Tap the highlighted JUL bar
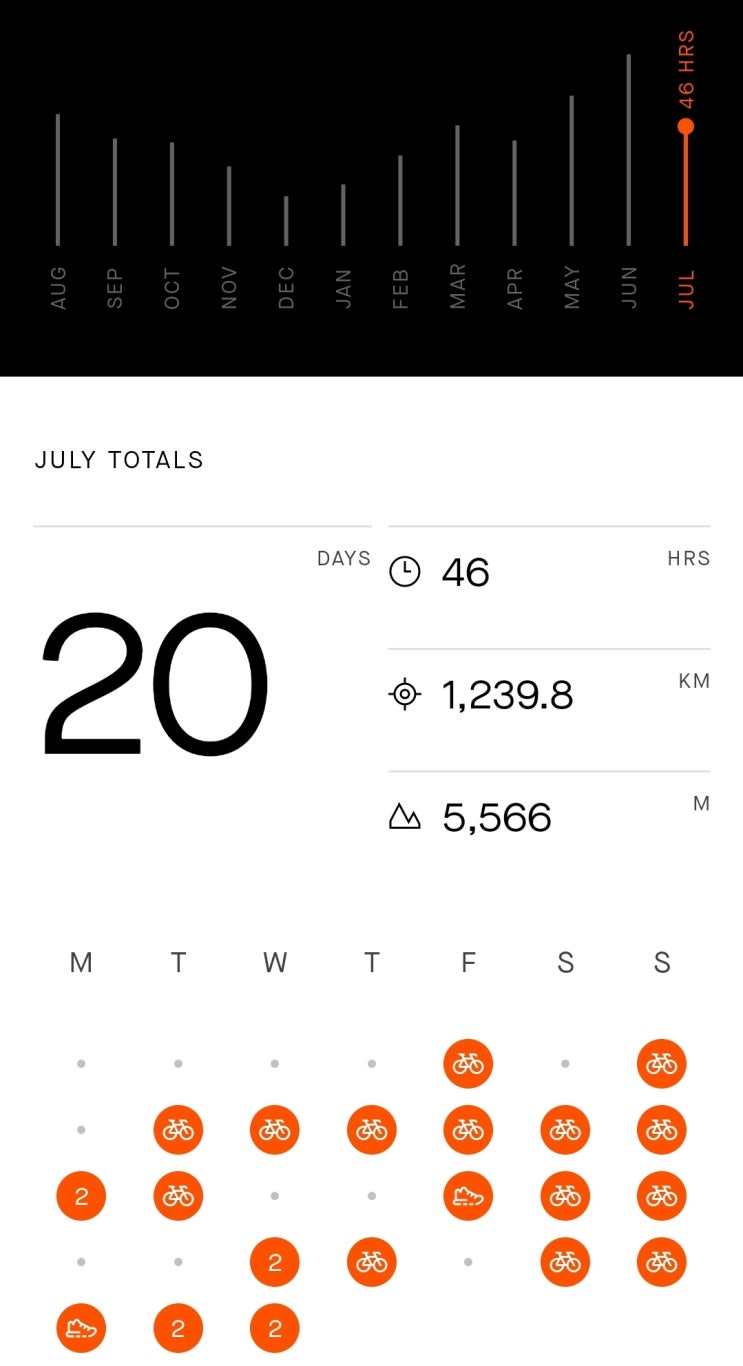Screen dimensions: 743x1366 pos(685,185)
